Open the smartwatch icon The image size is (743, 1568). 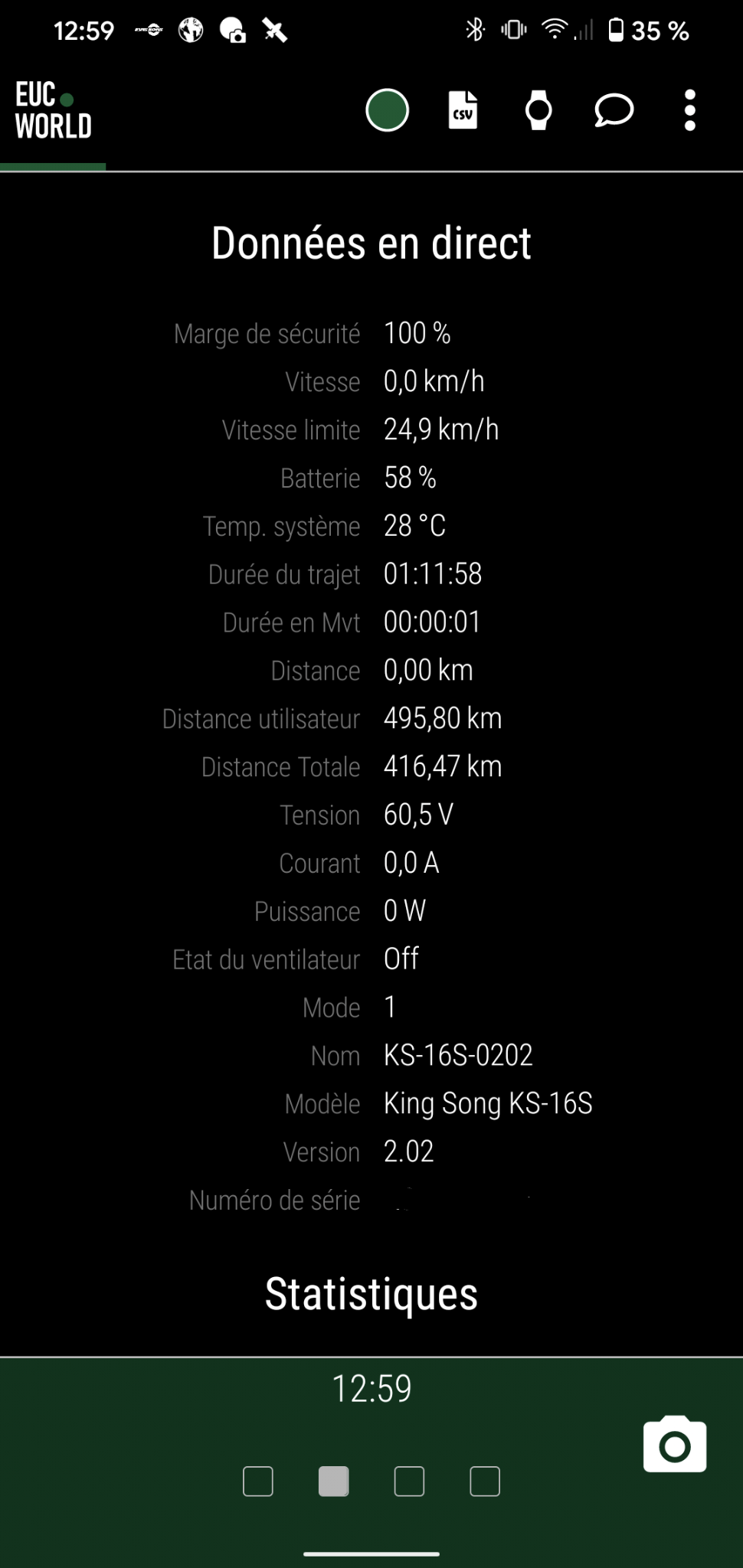click(x=538, y=110)
